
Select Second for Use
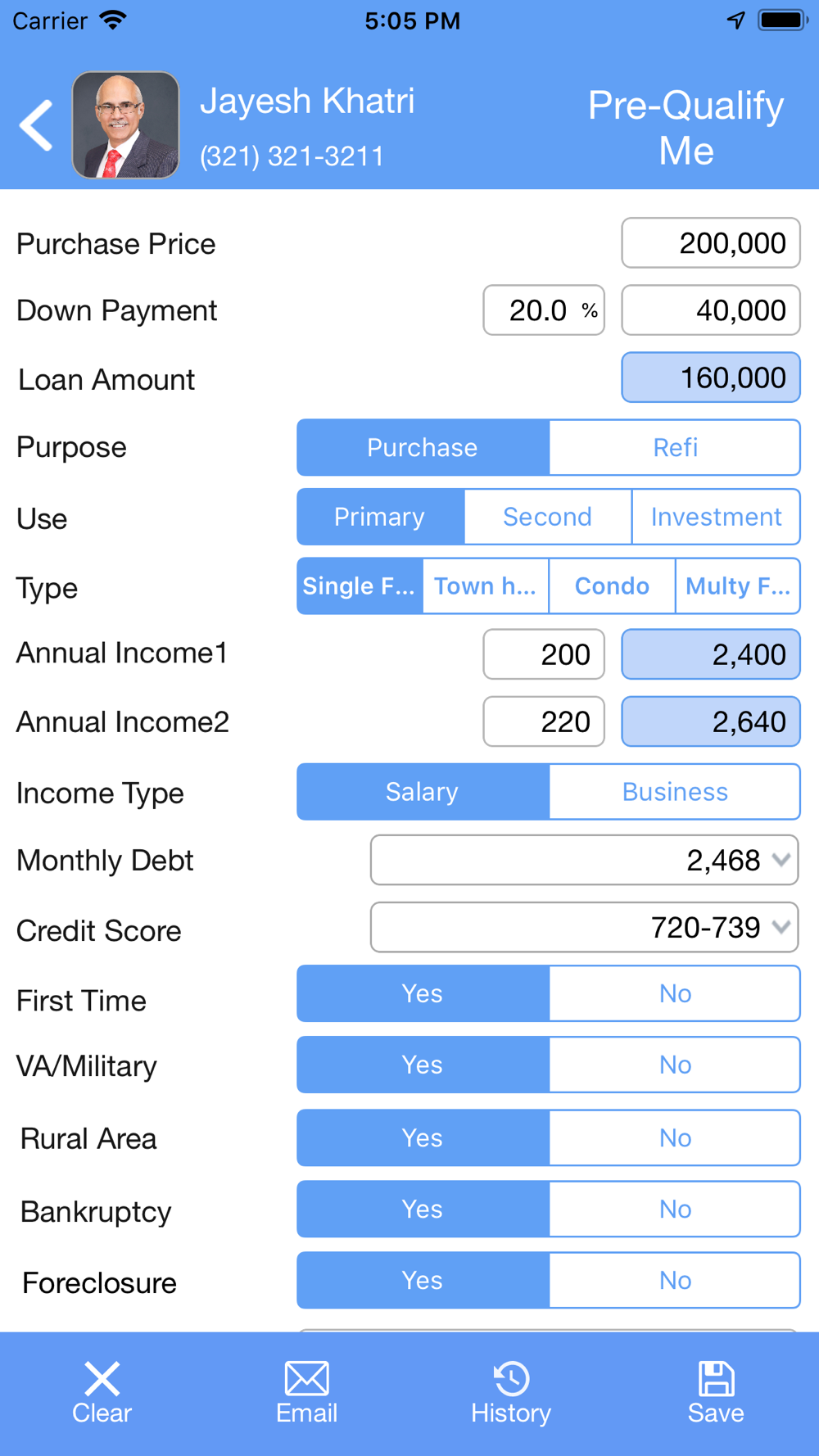[x=548, y=517]
